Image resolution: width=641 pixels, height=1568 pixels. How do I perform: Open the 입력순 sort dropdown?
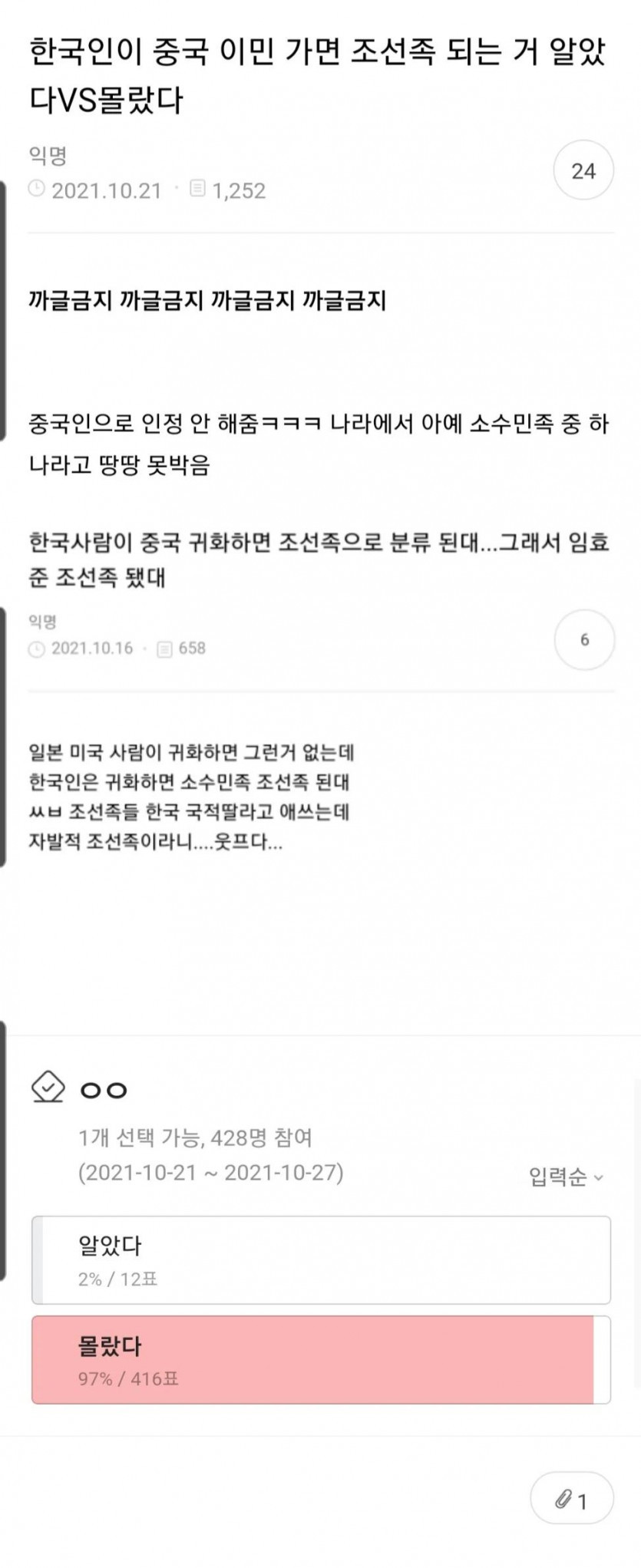(559, 1177)
